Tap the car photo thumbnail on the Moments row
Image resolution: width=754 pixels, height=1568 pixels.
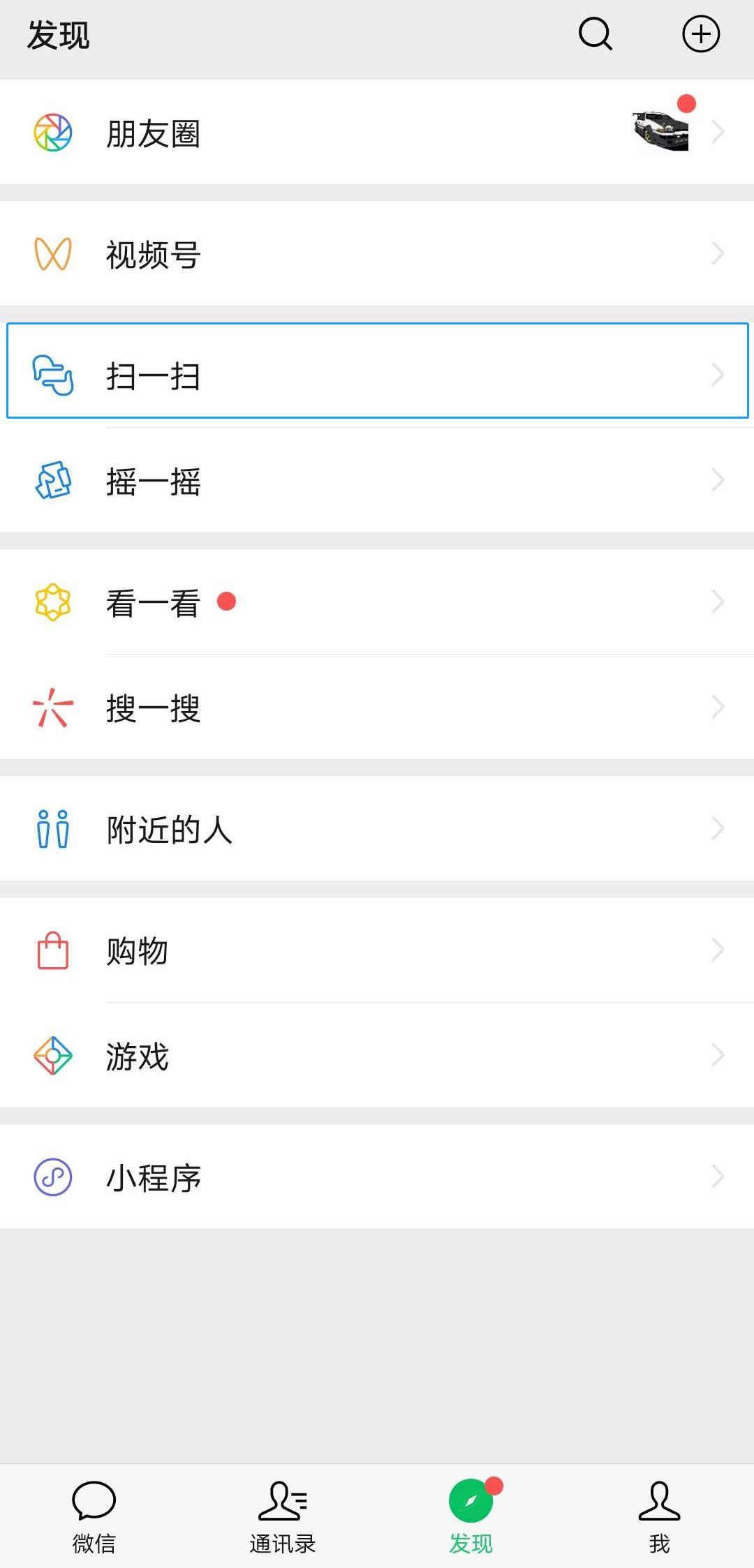(659, 131)
